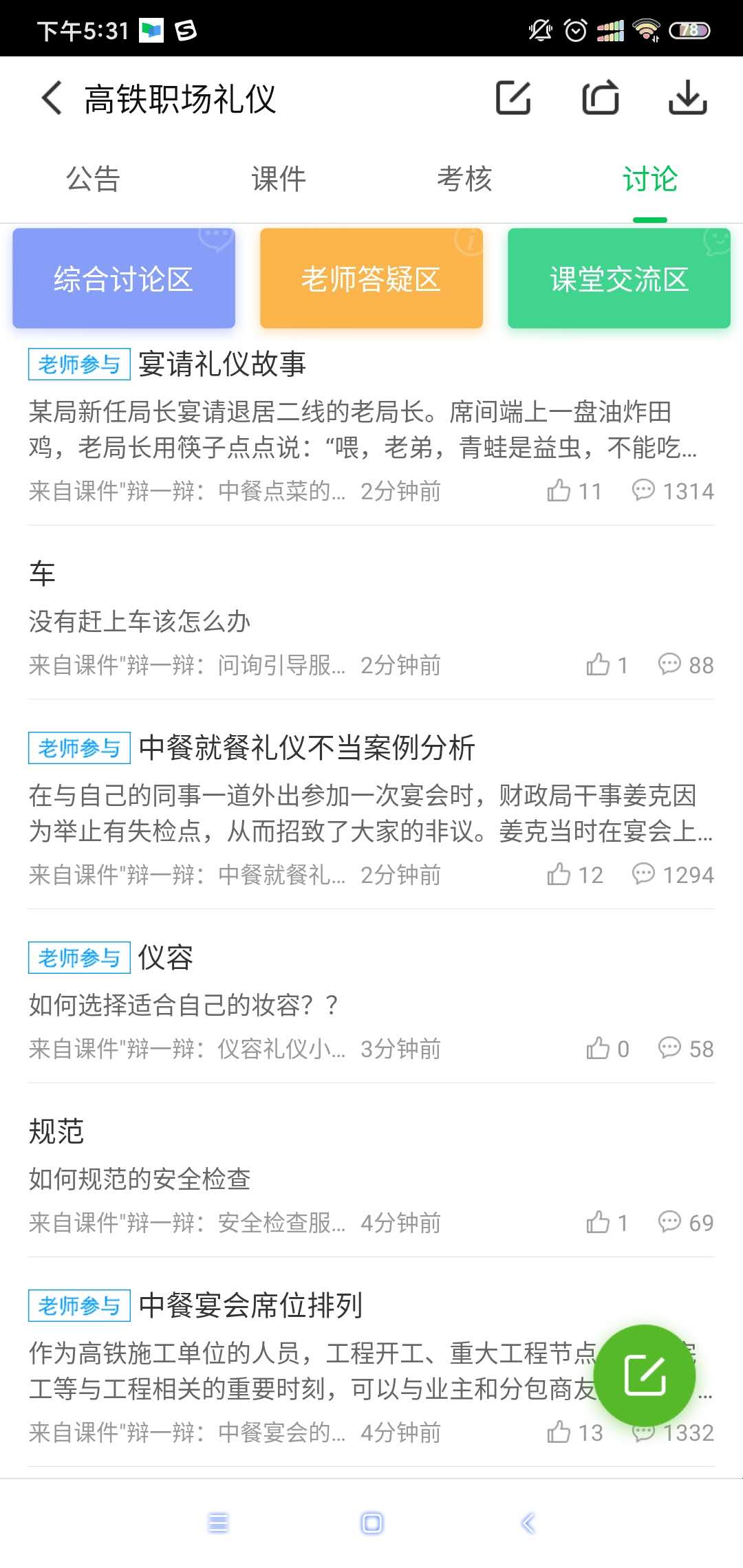Open comments icon showing 1314 on first post
Screen dimensions: 743x1568
644,490
